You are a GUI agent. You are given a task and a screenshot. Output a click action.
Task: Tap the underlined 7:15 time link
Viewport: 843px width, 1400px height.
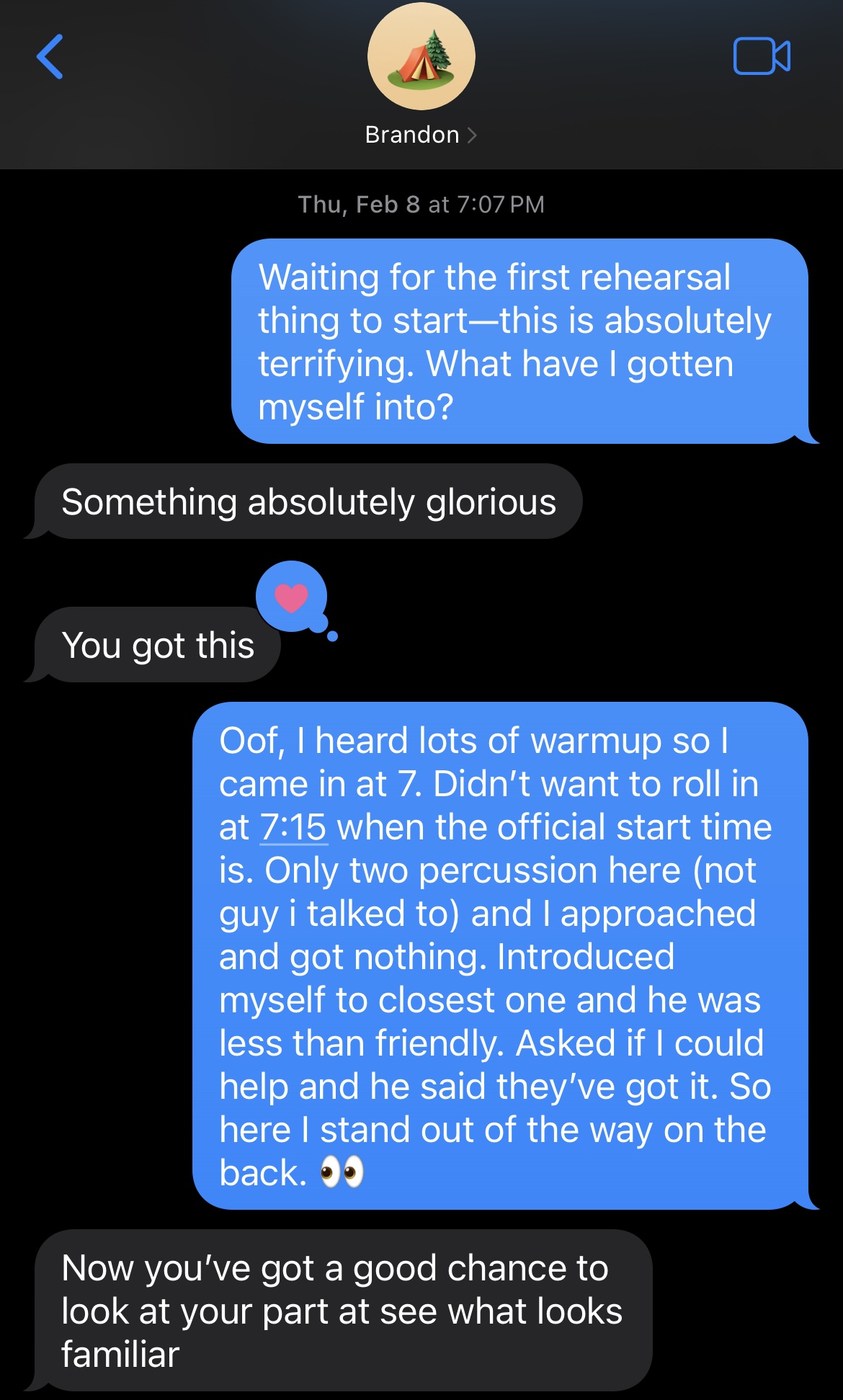coord(293,827)
